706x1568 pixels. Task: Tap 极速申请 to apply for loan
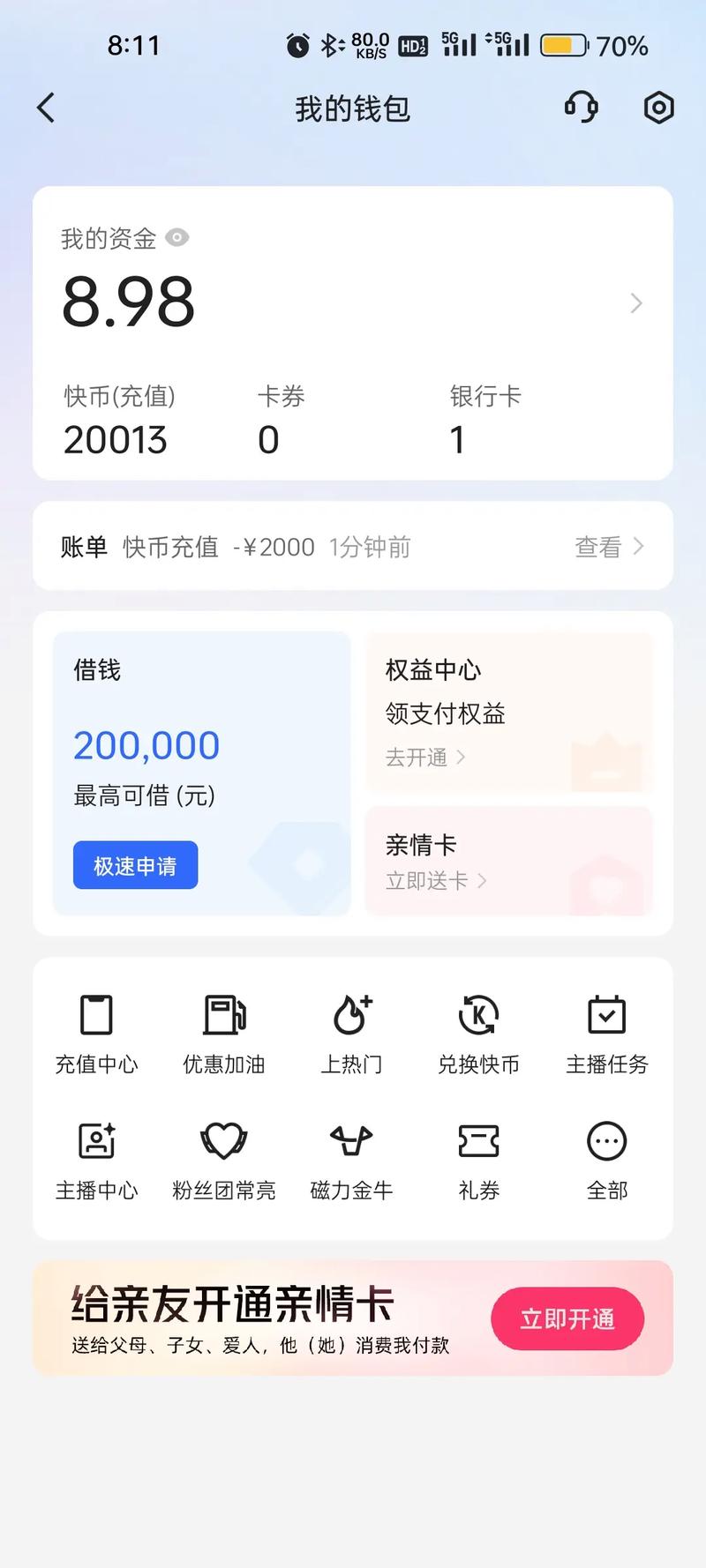135,865
